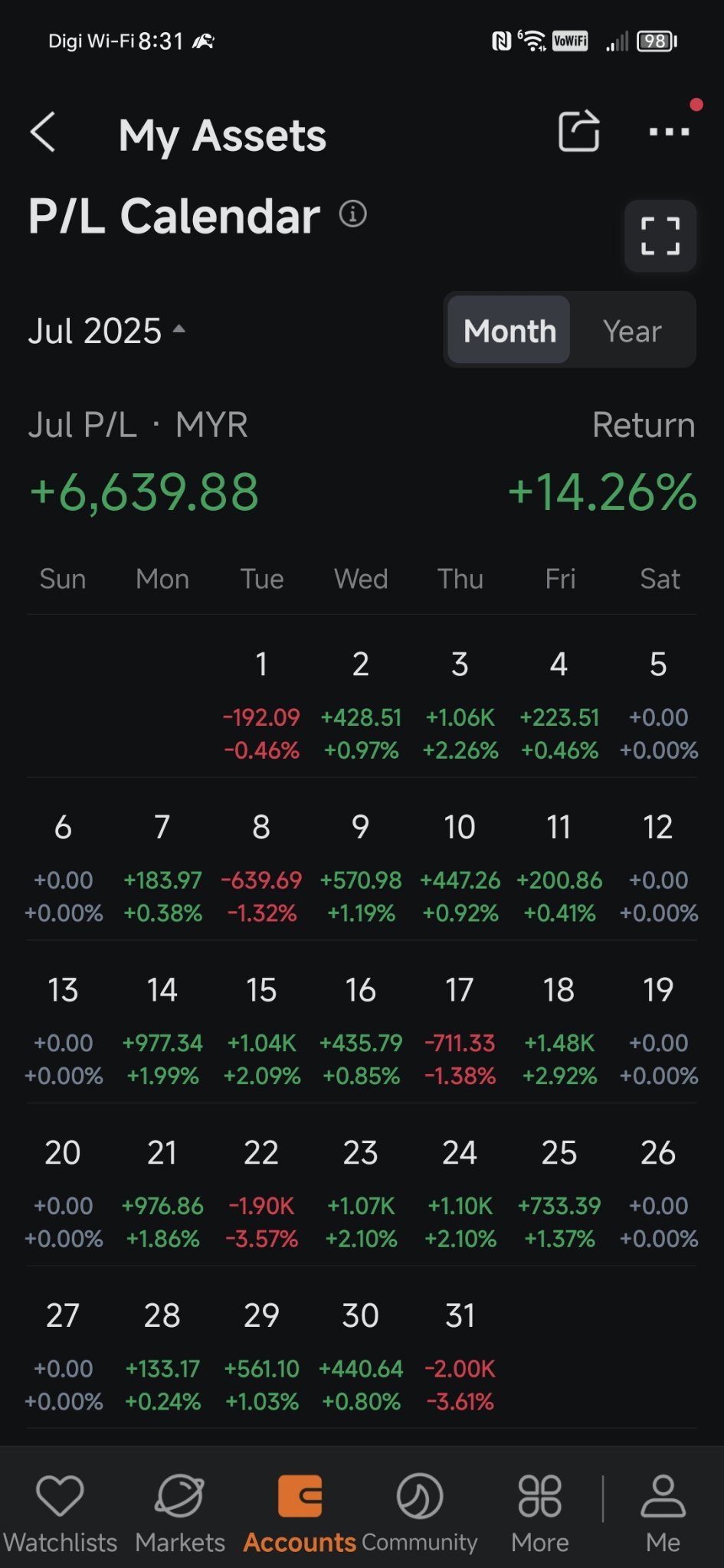Open the More tab
Viewport: 724px width, 1568px height.
[540, 1513]
